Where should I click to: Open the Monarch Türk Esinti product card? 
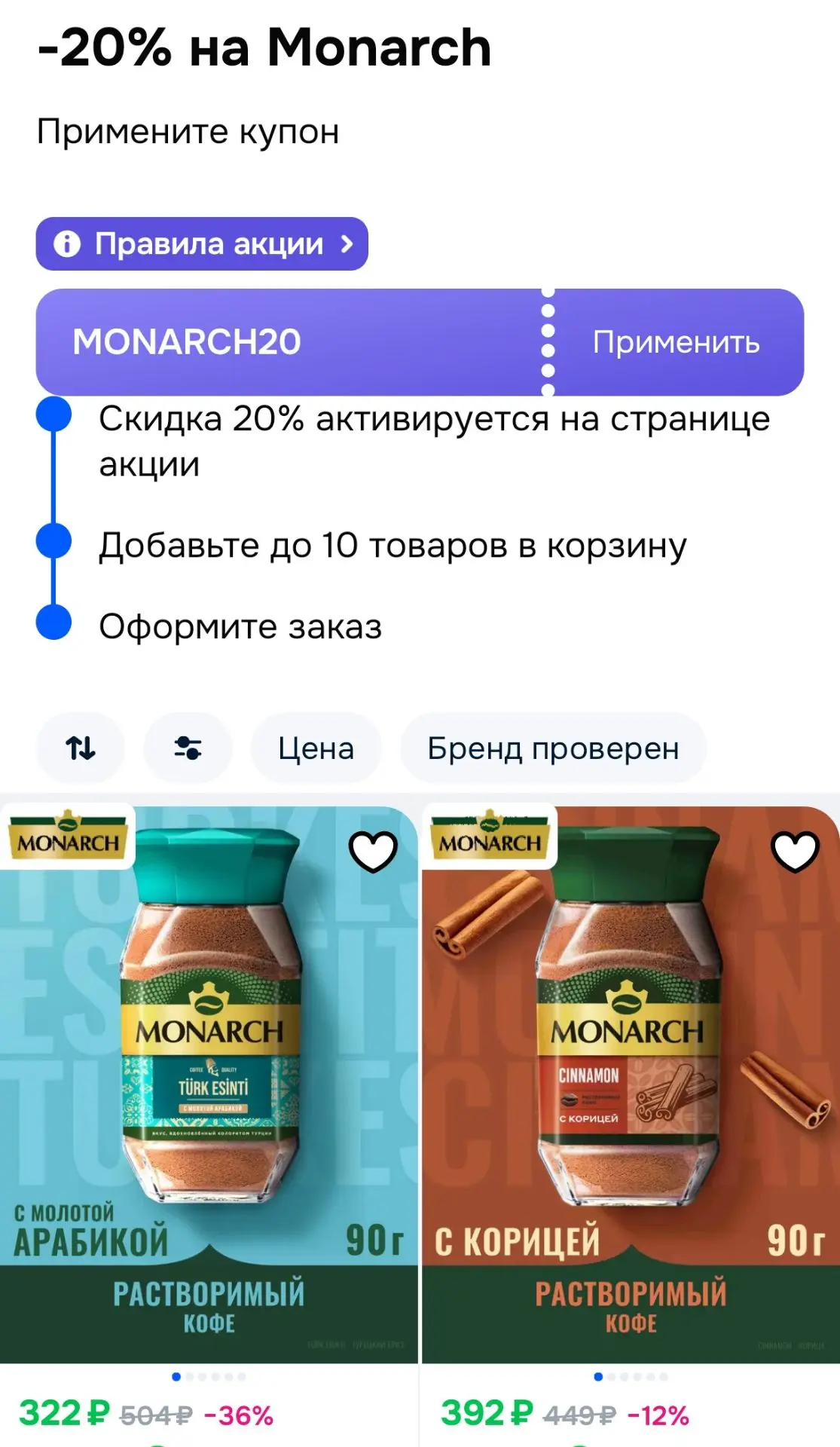point(209,1085)
